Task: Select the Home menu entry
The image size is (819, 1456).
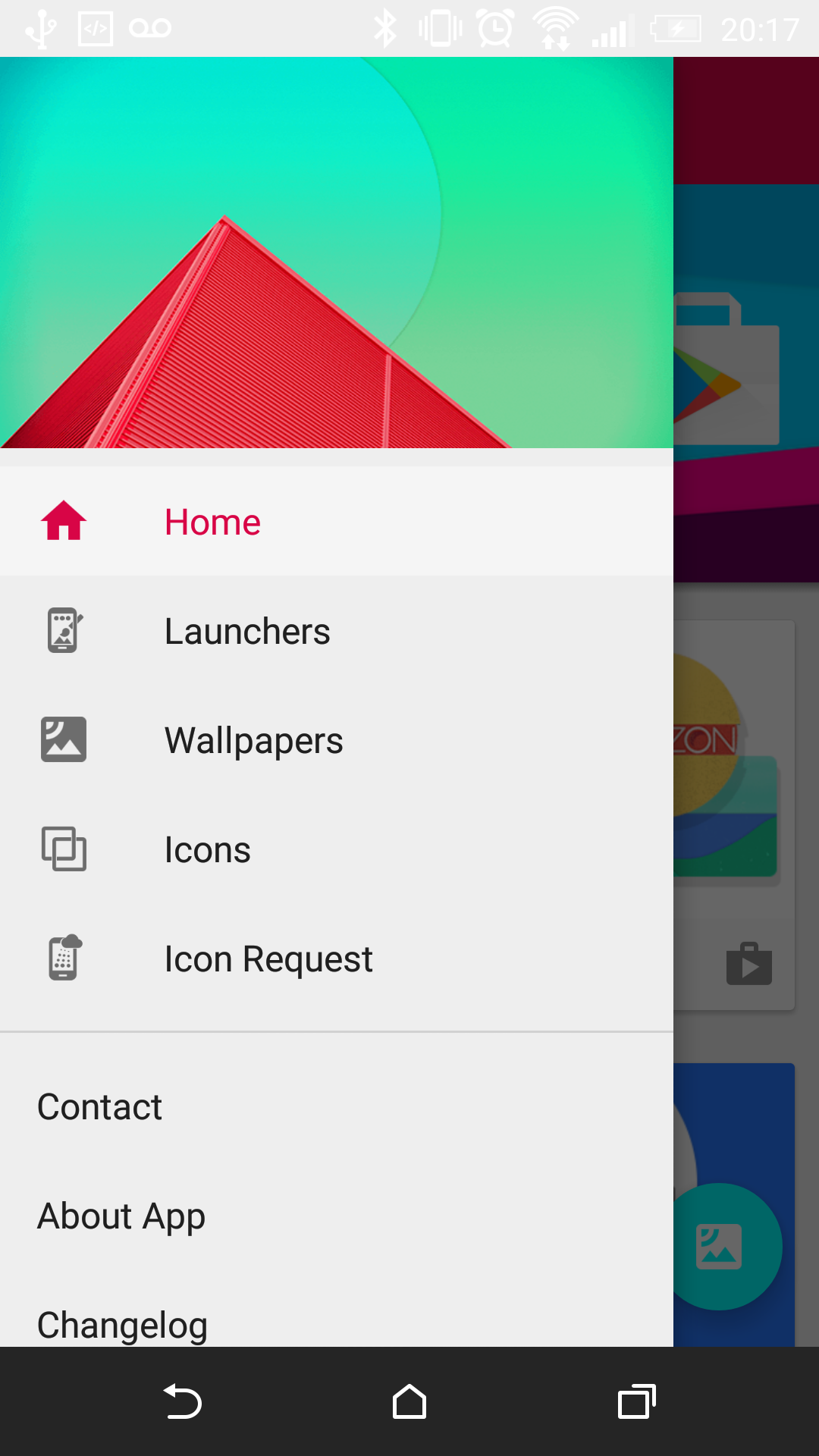Action: click(212, 520)
